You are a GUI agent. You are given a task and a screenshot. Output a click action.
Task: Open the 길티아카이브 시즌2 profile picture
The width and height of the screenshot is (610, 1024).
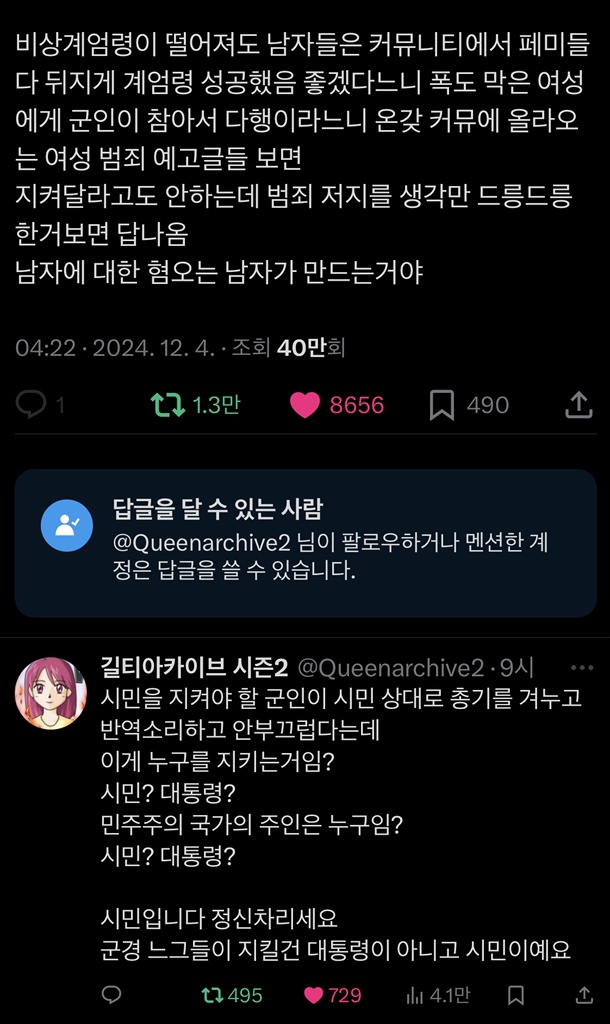click(51, 692)
